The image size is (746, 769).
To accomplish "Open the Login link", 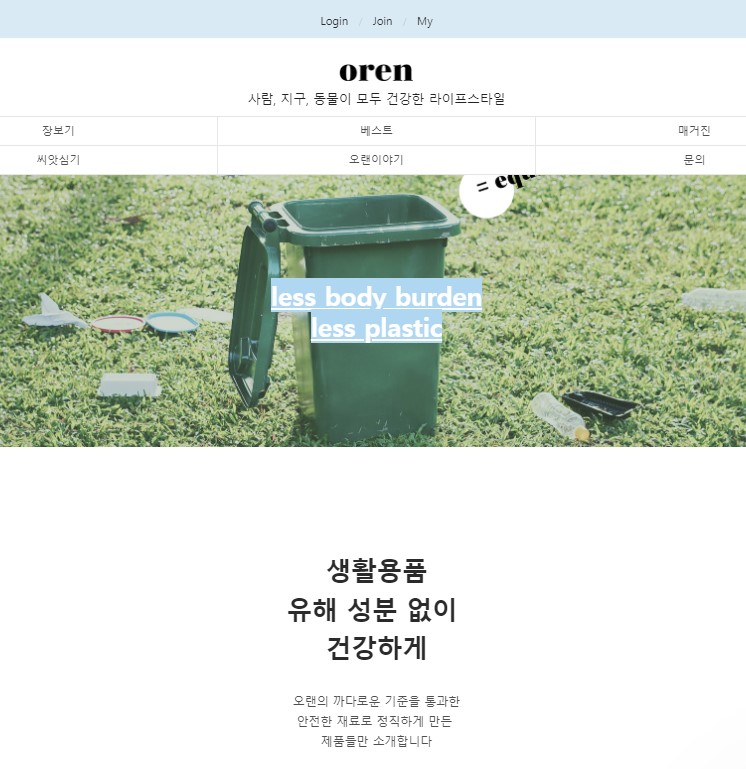I will (334, 21).
